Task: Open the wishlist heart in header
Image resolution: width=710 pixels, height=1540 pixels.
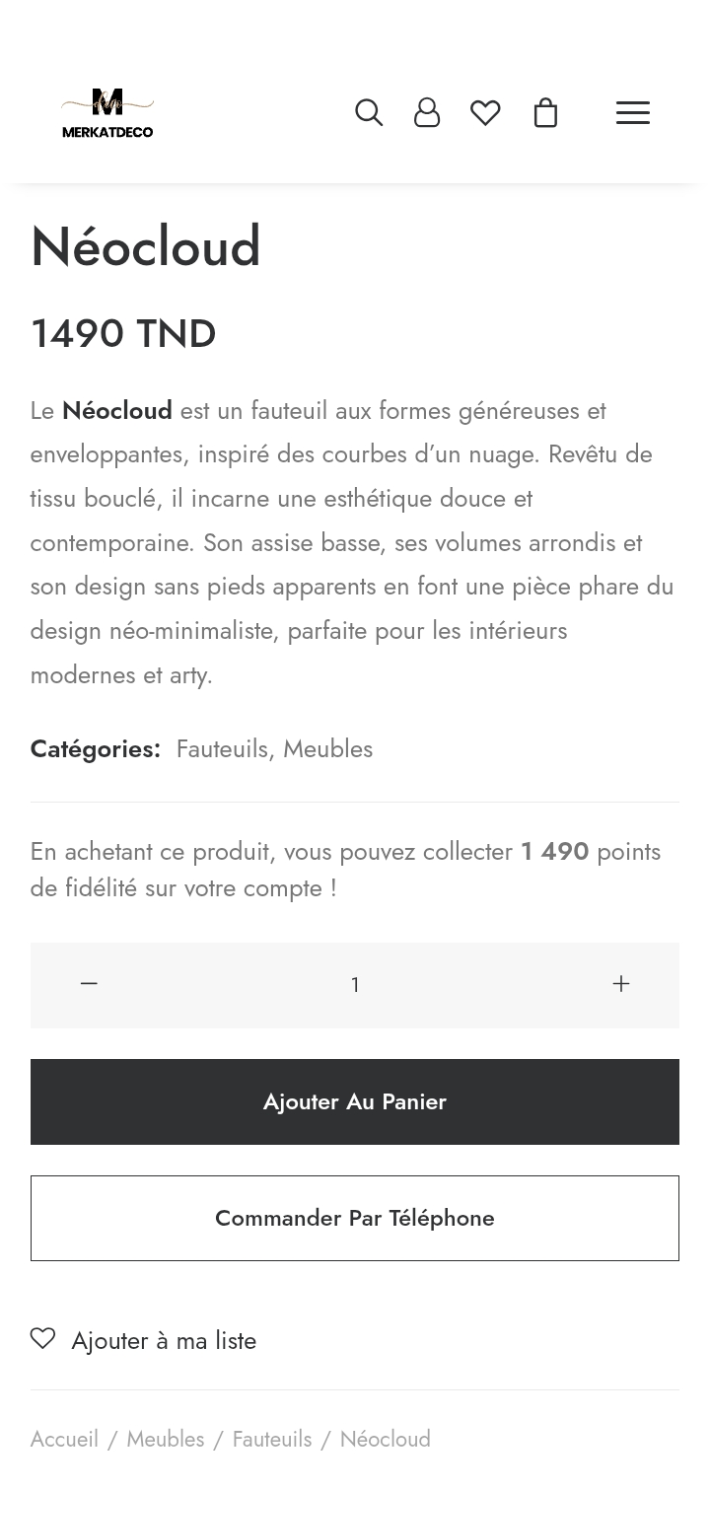Action: tap(485, 113)
